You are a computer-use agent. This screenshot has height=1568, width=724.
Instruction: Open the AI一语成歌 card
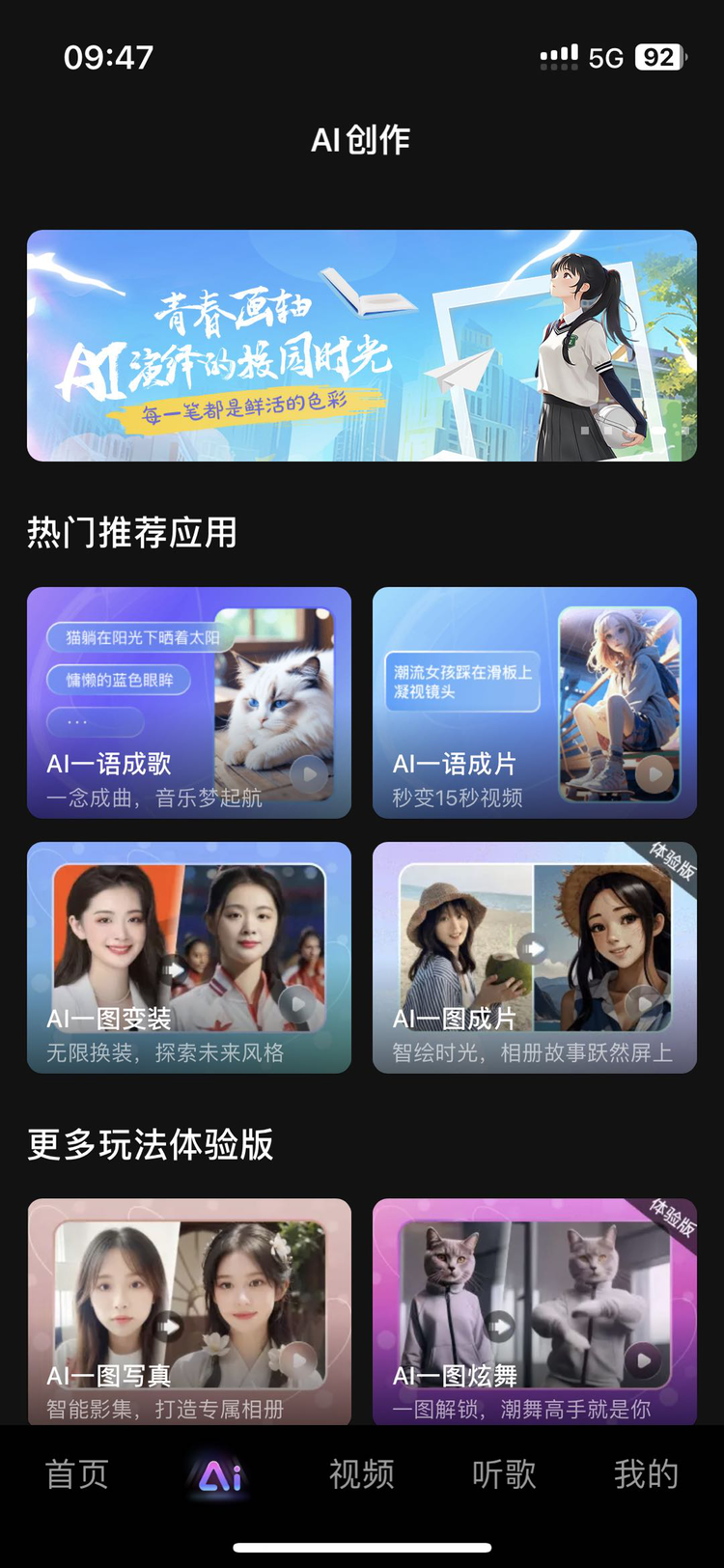point(189,703)
